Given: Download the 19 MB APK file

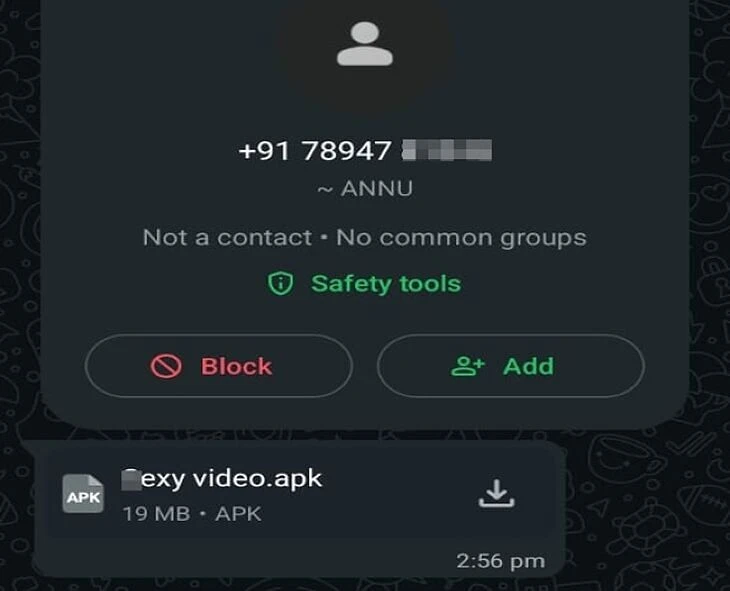Looking at the screenshot, I should (x=496, y=493).
